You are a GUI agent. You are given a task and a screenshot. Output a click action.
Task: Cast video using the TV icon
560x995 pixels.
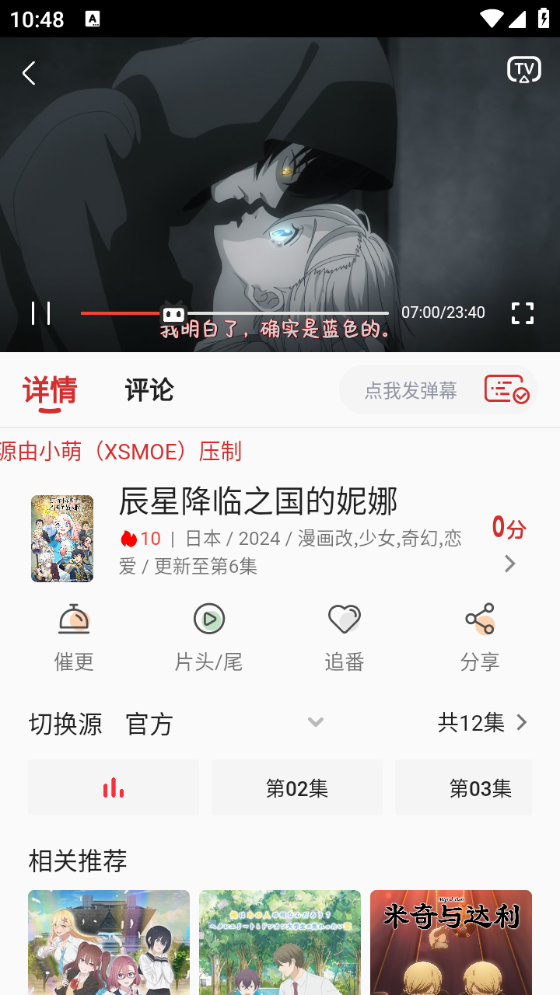(x=524, y=70)
